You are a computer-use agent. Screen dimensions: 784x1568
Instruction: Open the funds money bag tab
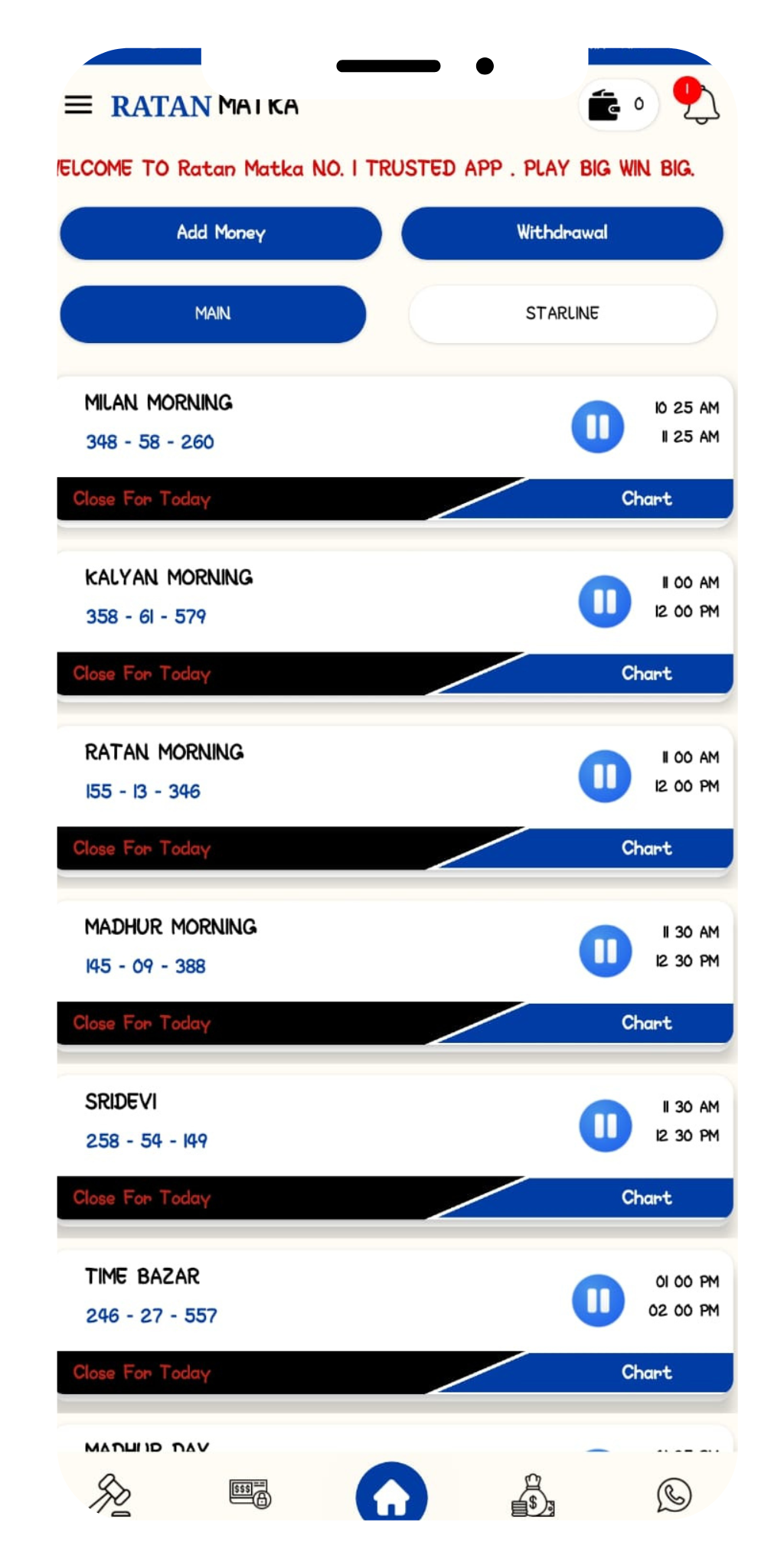533,1494
